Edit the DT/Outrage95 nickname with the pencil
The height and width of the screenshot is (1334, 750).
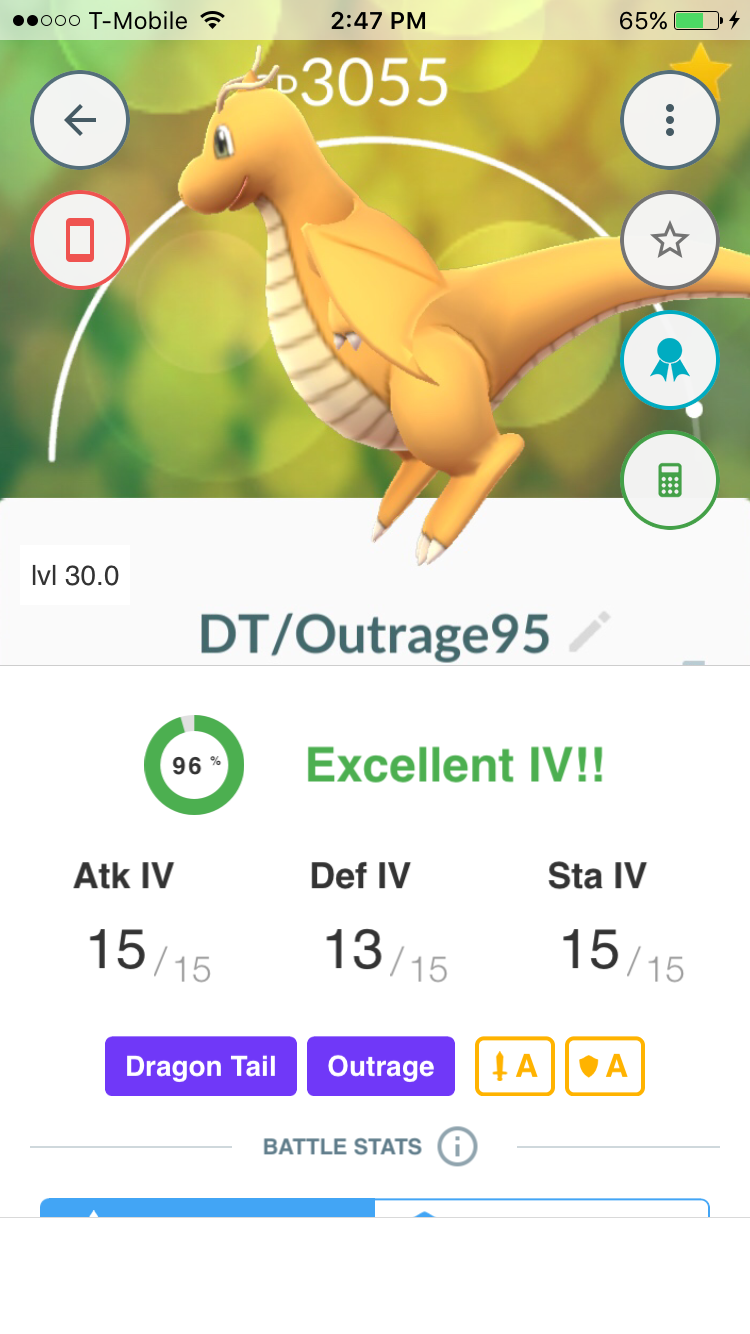coord(590,632)
